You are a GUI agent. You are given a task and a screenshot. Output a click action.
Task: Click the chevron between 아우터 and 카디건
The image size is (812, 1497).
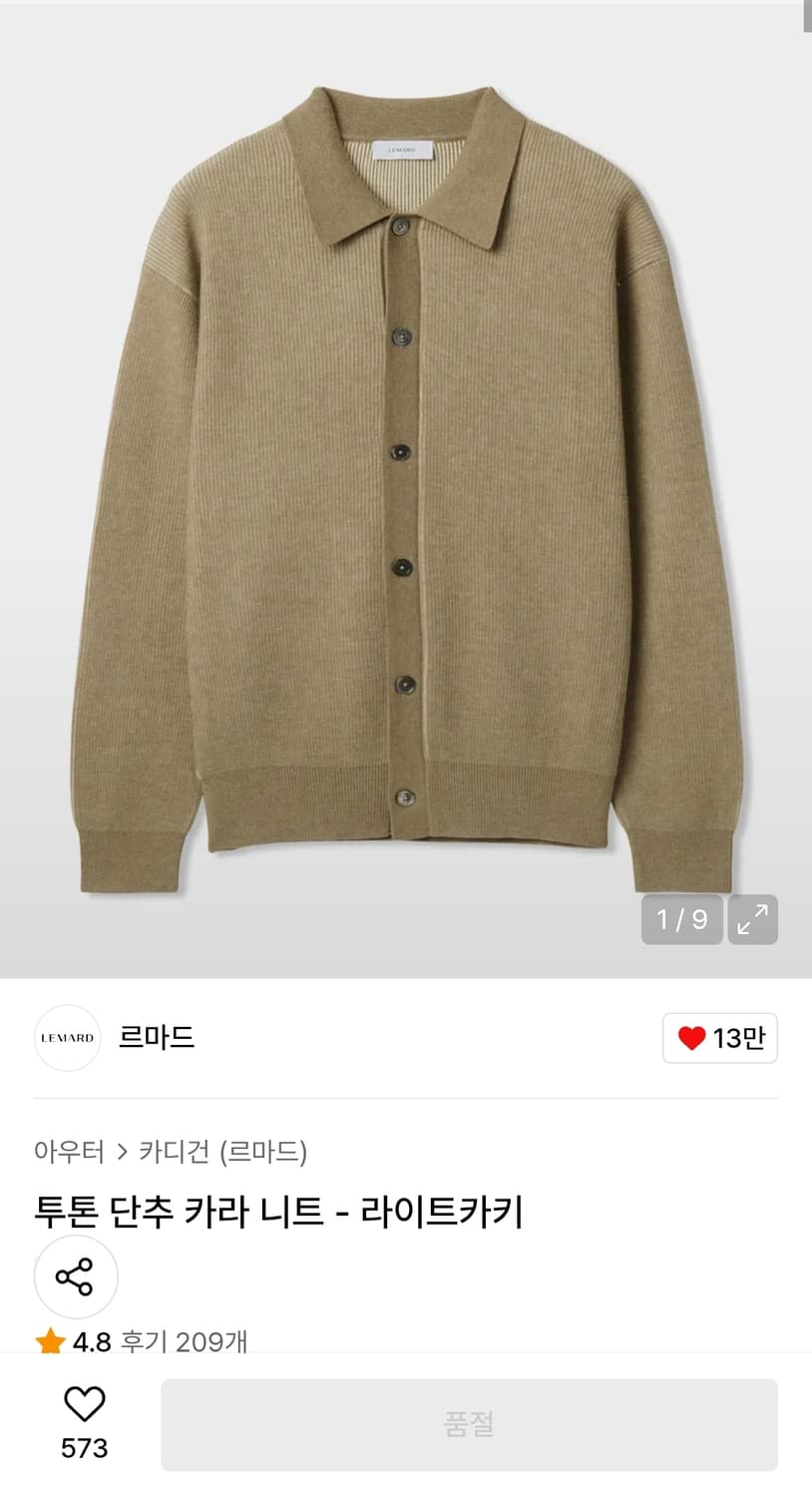121,1151
